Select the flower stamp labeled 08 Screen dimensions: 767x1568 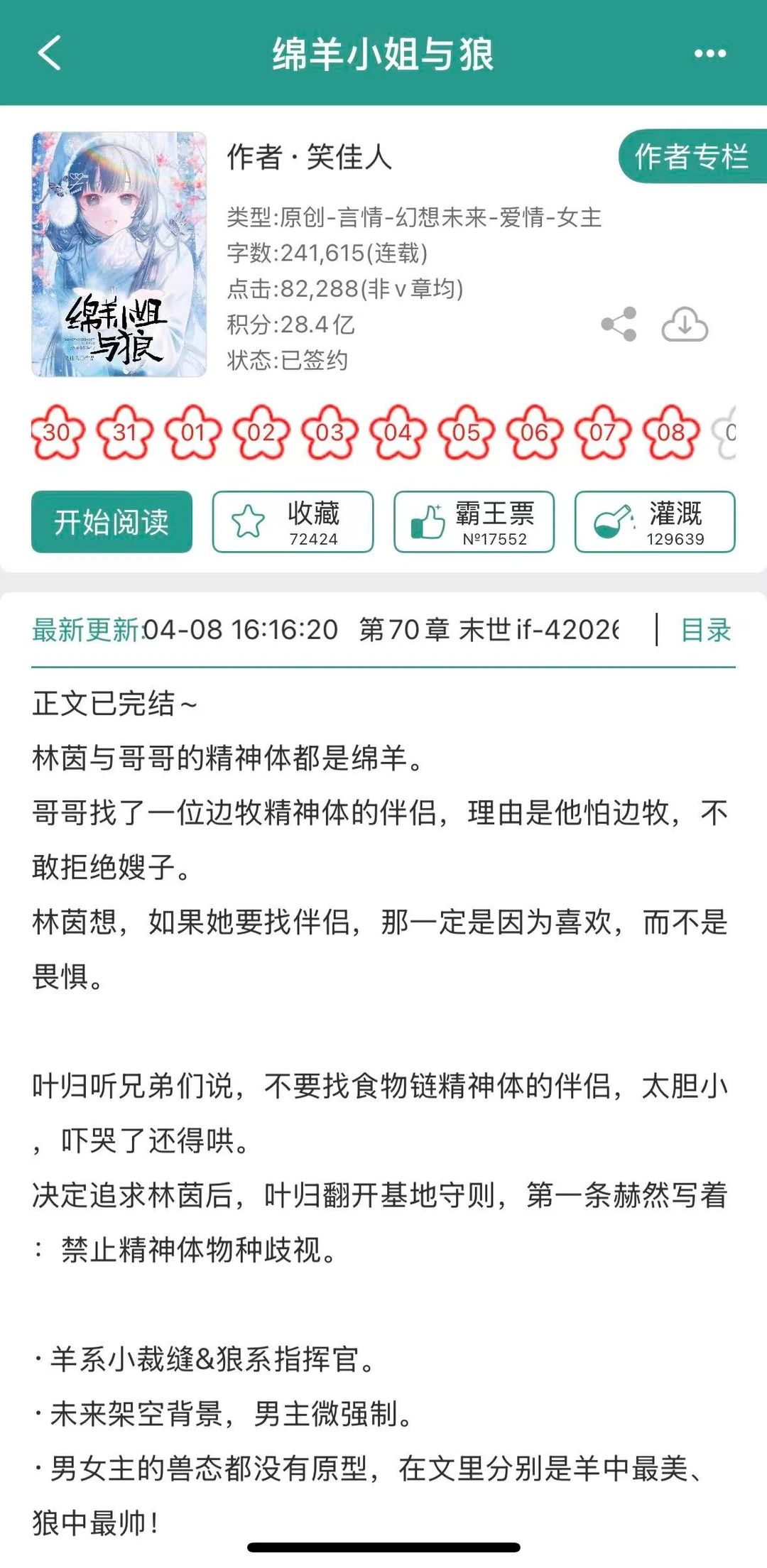pyautogui.click(x=668, y=432)
